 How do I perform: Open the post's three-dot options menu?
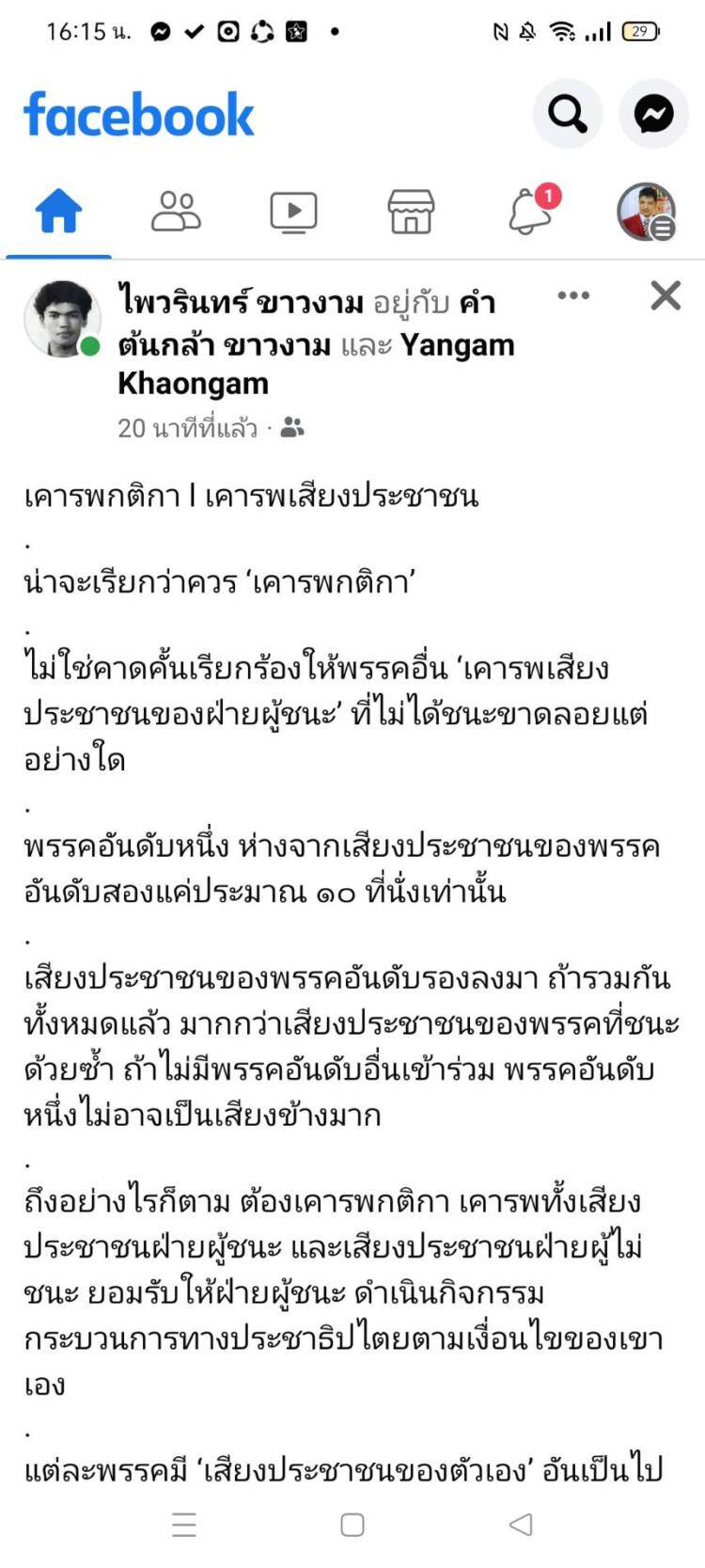573,295
